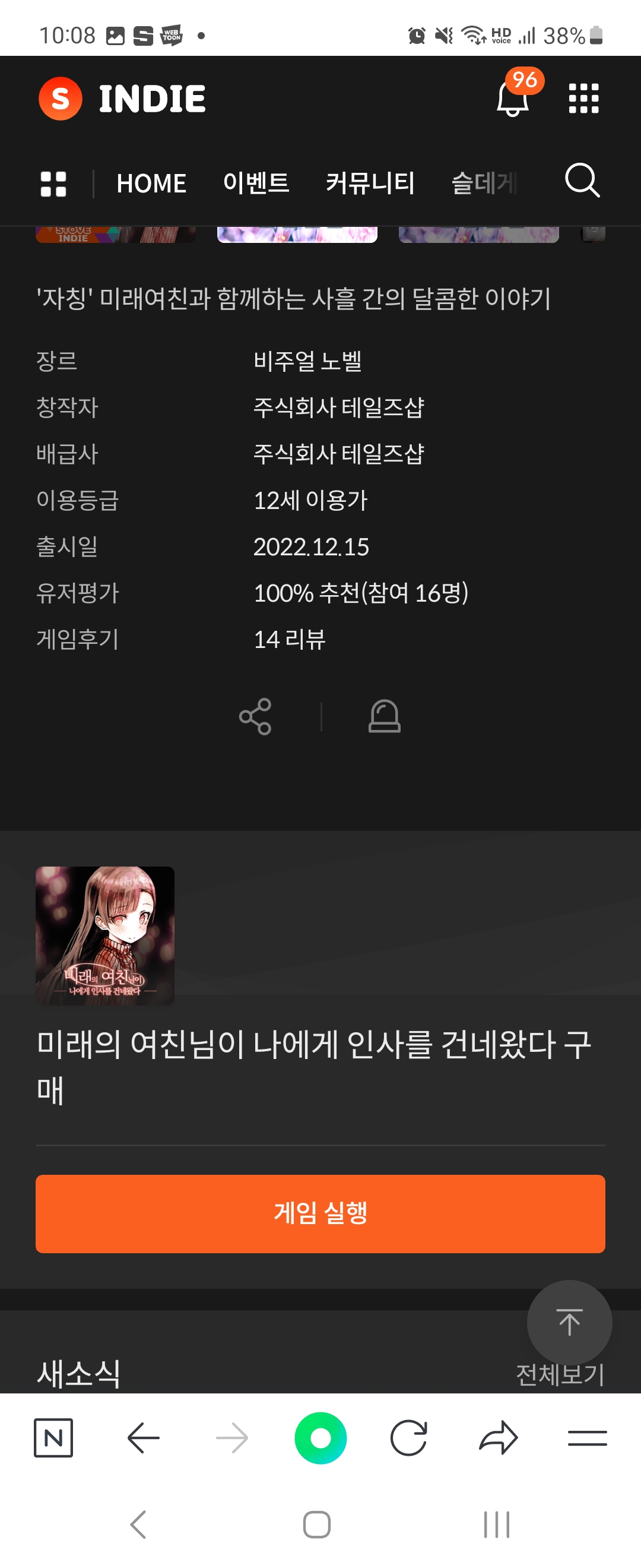Open the browser hamburger menu
Viewport: 641px width, 1568px height.
(x=587, y=1438)
